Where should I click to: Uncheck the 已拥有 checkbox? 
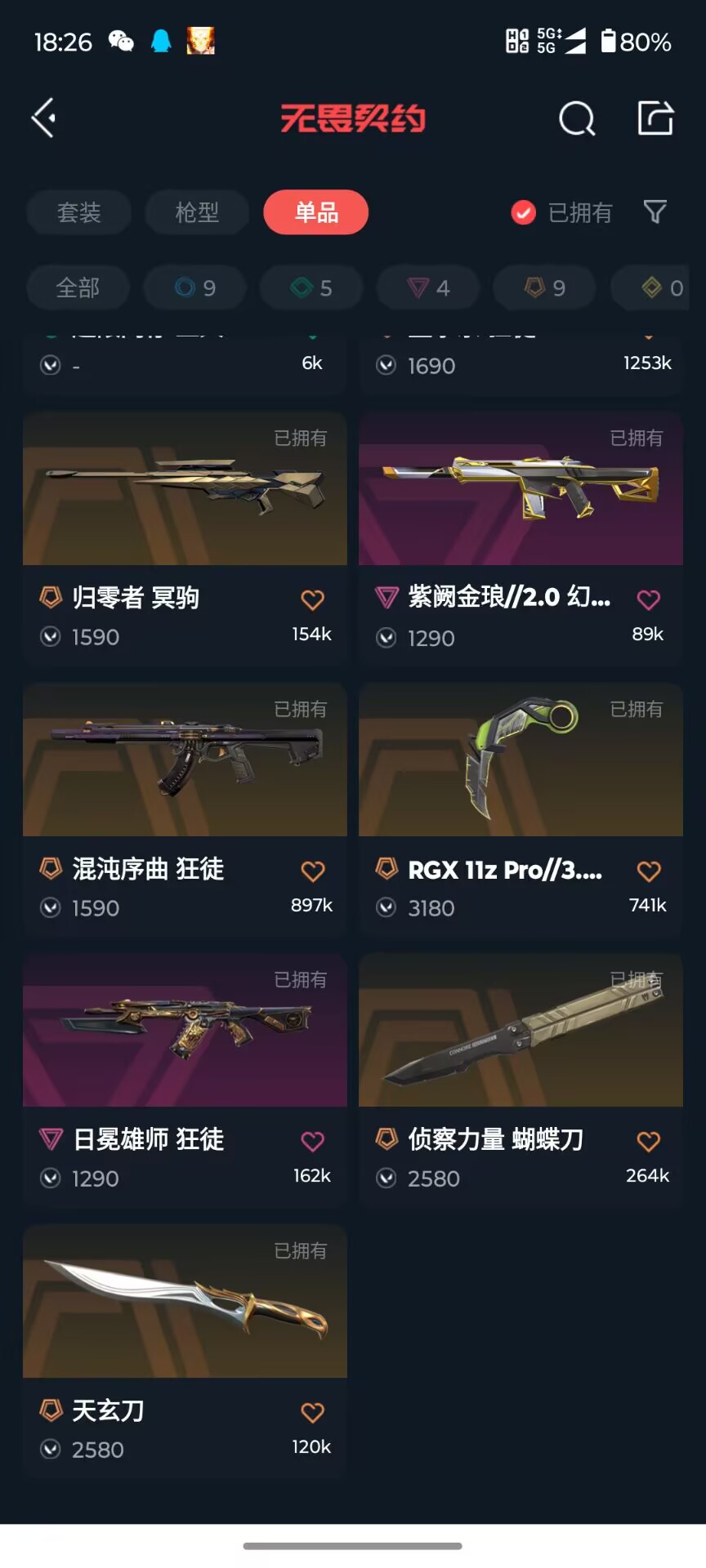523,212
